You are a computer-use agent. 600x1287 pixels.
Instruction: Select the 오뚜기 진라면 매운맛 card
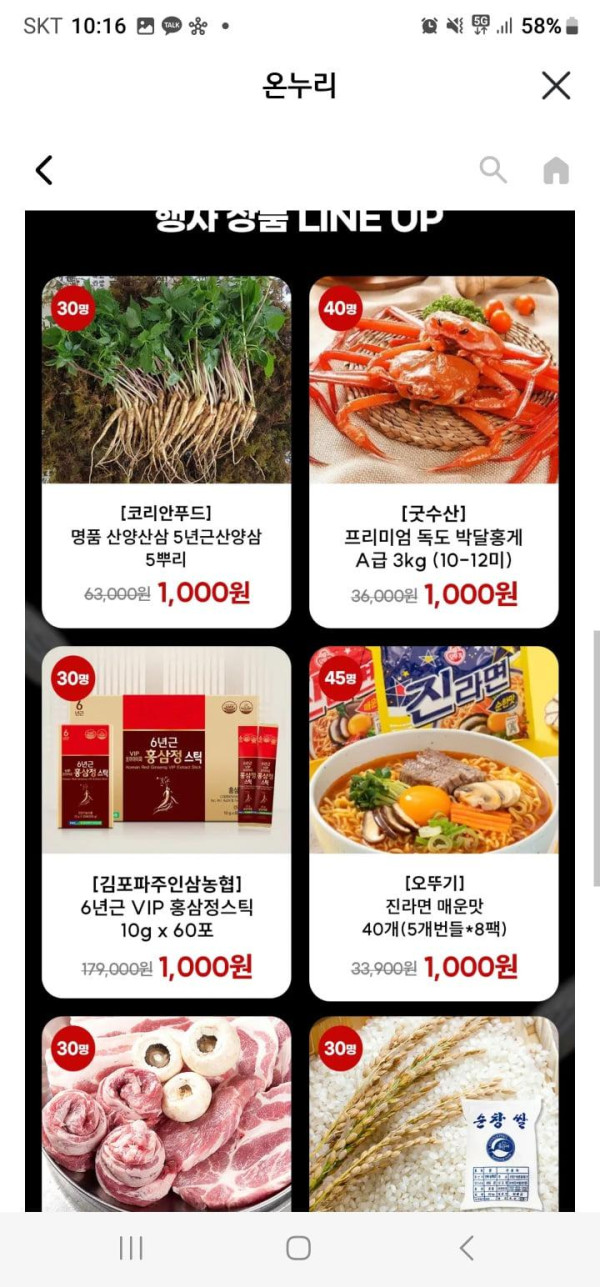coord(434,822)
